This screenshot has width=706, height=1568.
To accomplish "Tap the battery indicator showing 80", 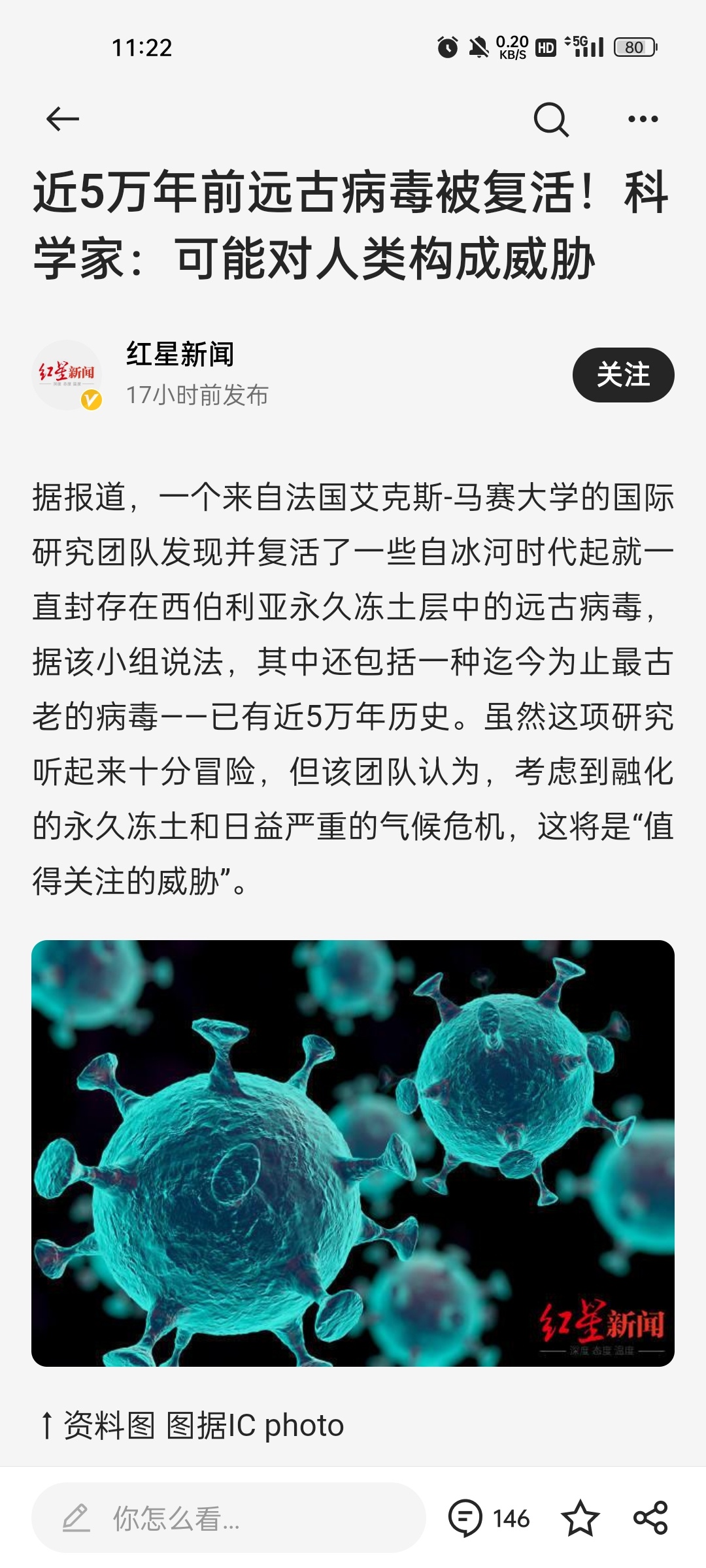I will (631, 44).
